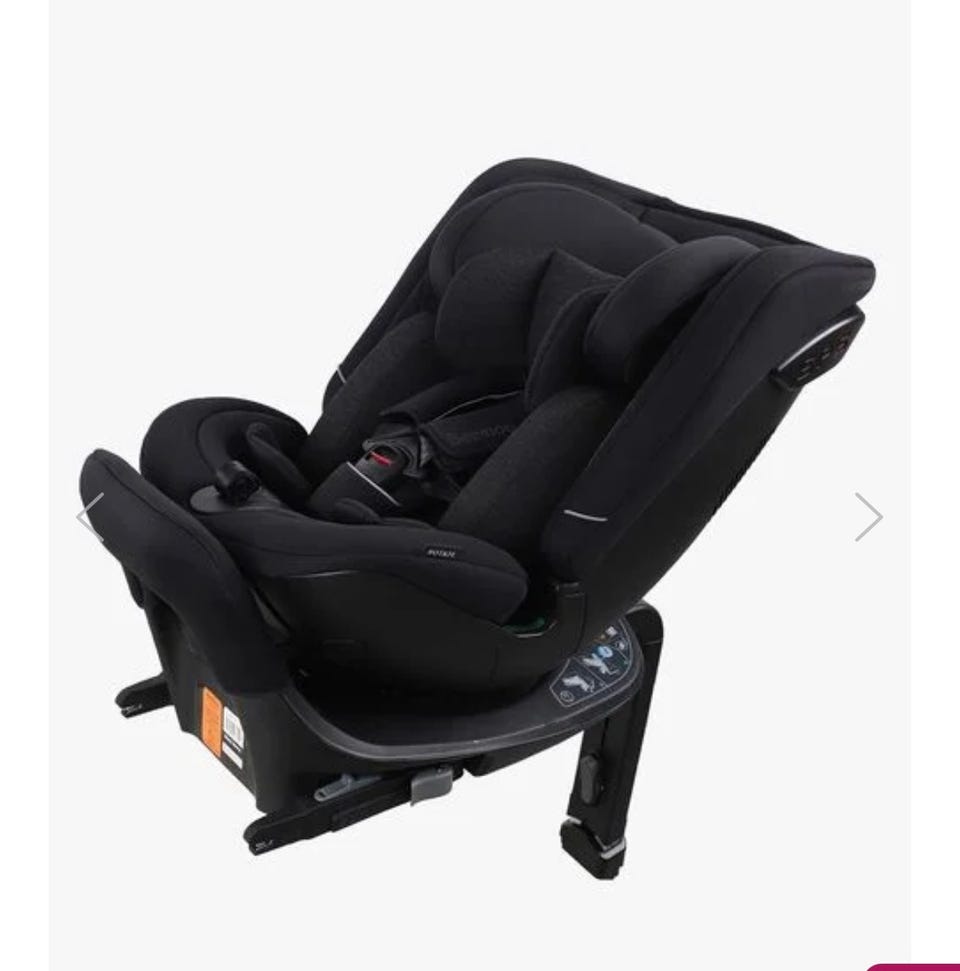This screenshot has height=971, width=960.
Task: Show the next product image
Action: [868, 517]
